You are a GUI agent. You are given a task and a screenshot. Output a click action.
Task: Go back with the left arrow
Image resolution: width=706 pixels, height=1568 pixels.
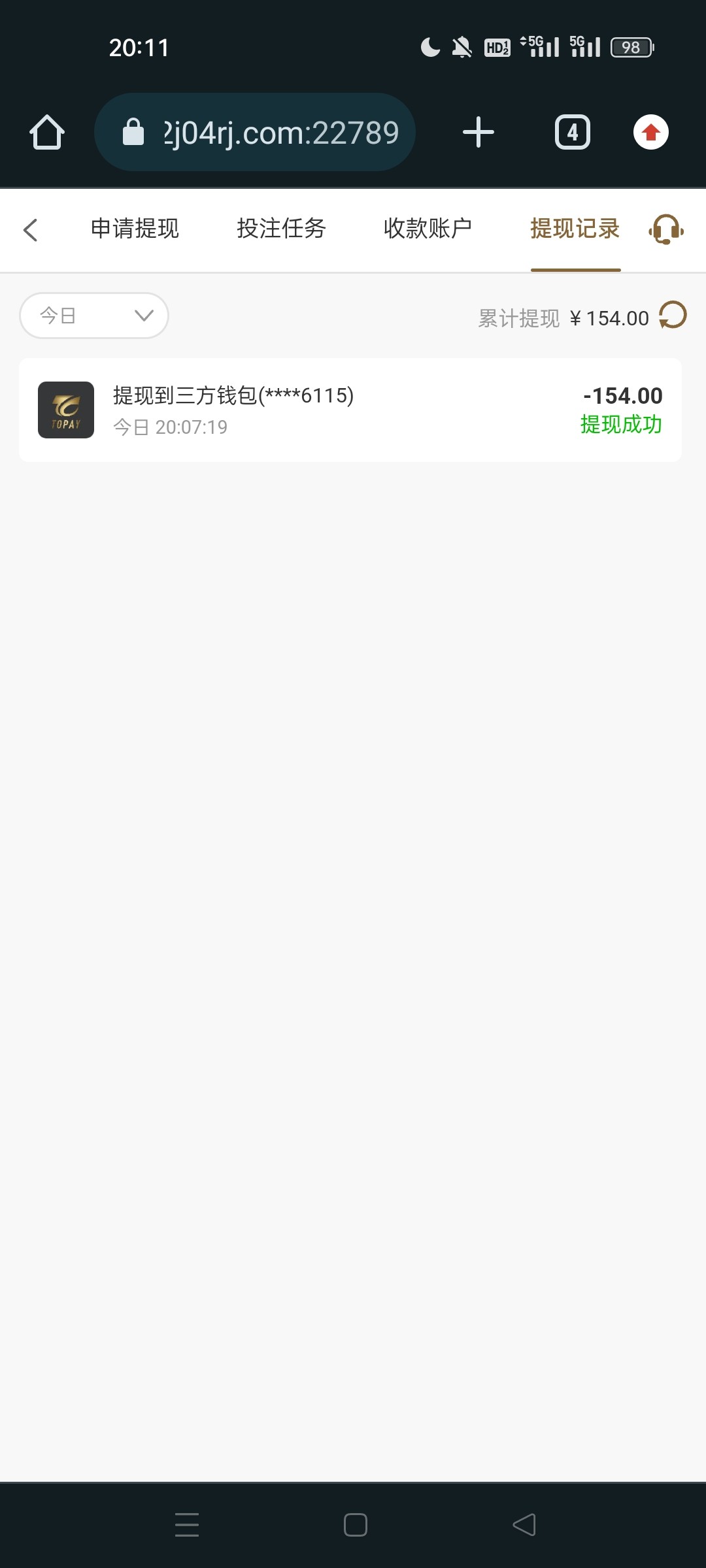coord(30,229)
